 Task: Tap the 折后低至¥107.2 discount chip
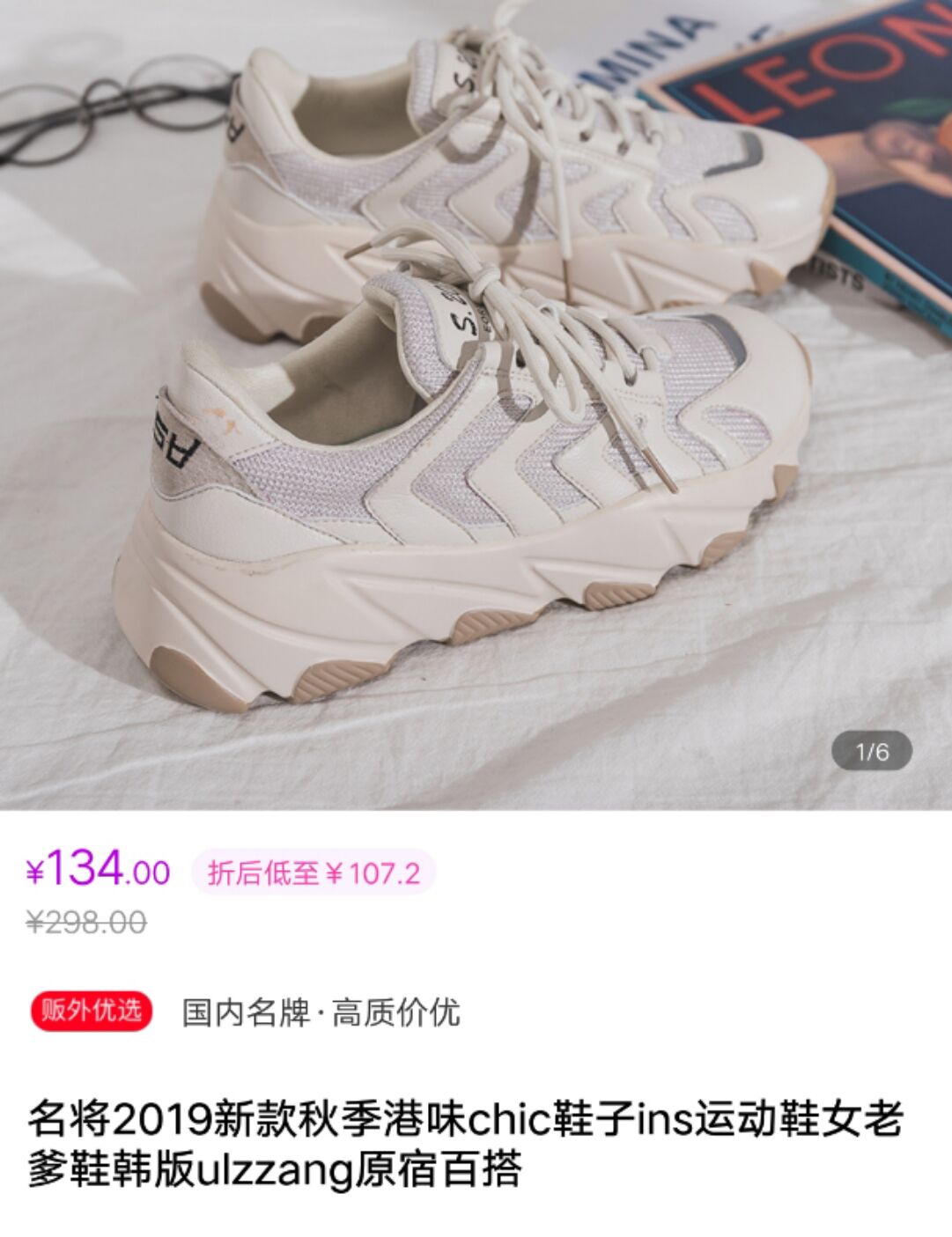(x=314, y=873)
